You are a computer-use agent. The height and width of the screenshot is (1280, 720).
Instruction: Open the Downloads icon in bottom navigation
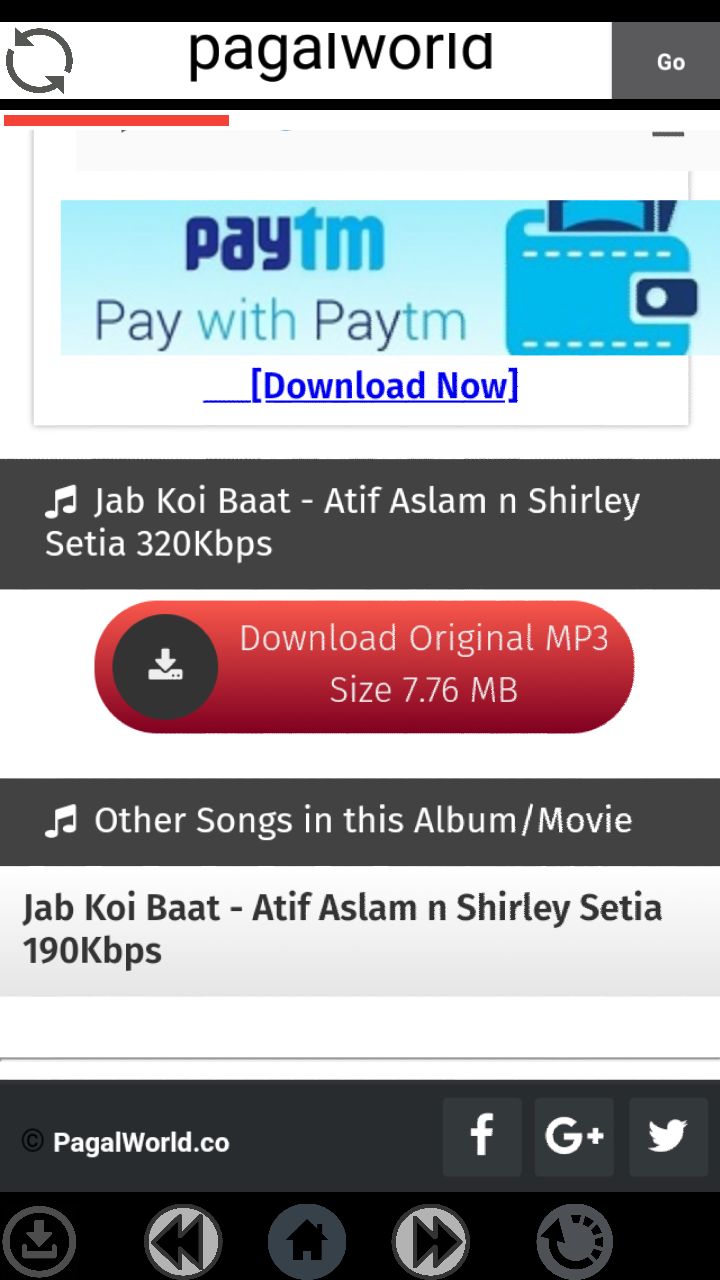[40, 1240]
